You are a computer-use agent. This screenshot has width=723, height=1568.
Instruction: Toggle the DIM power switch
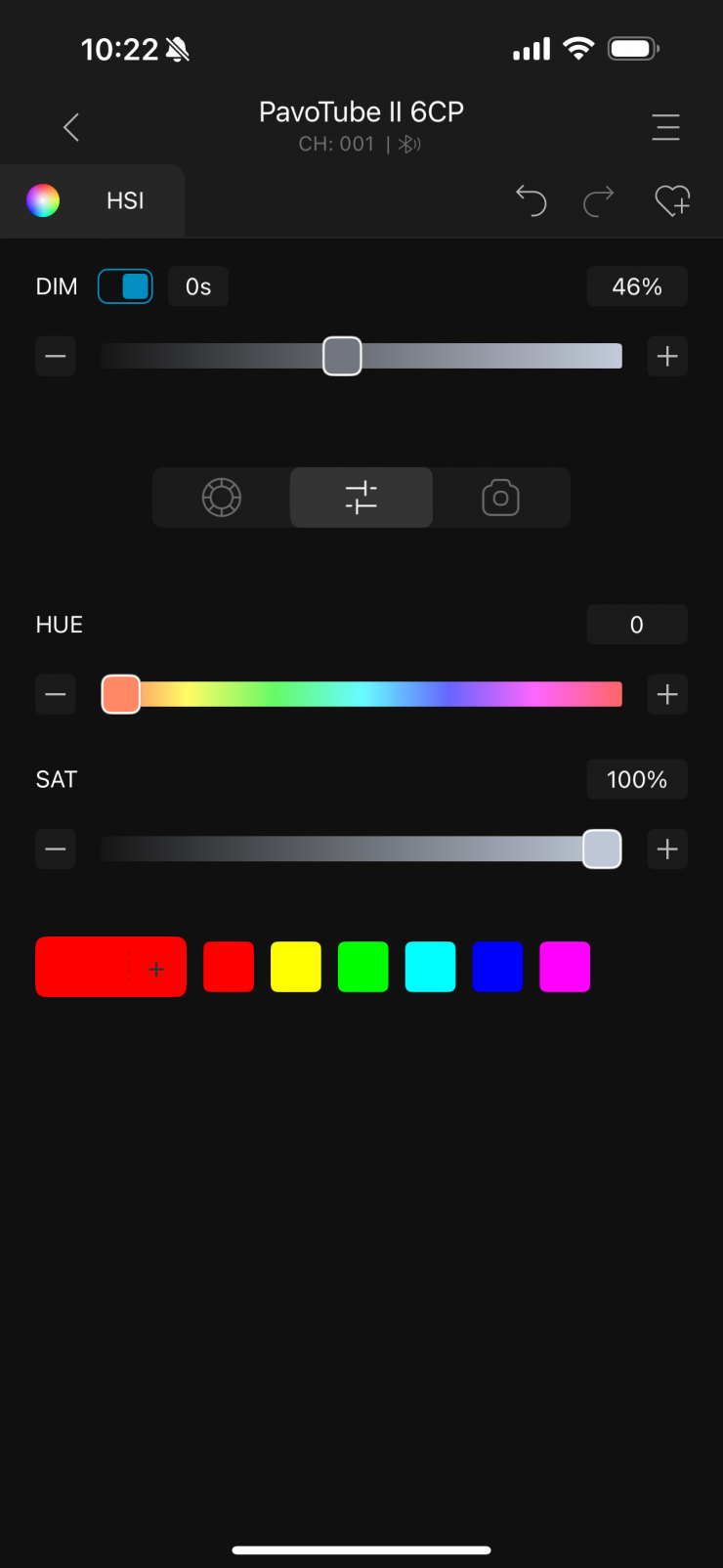pos(125,286)
